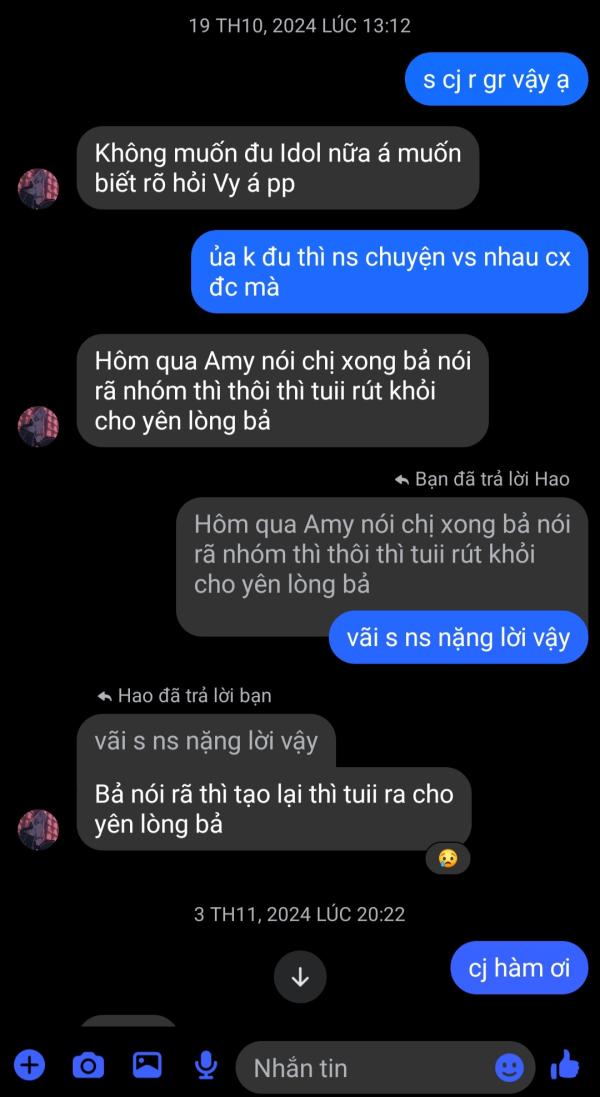Open Hao's avatar beside the Idol message

point(38,188)
